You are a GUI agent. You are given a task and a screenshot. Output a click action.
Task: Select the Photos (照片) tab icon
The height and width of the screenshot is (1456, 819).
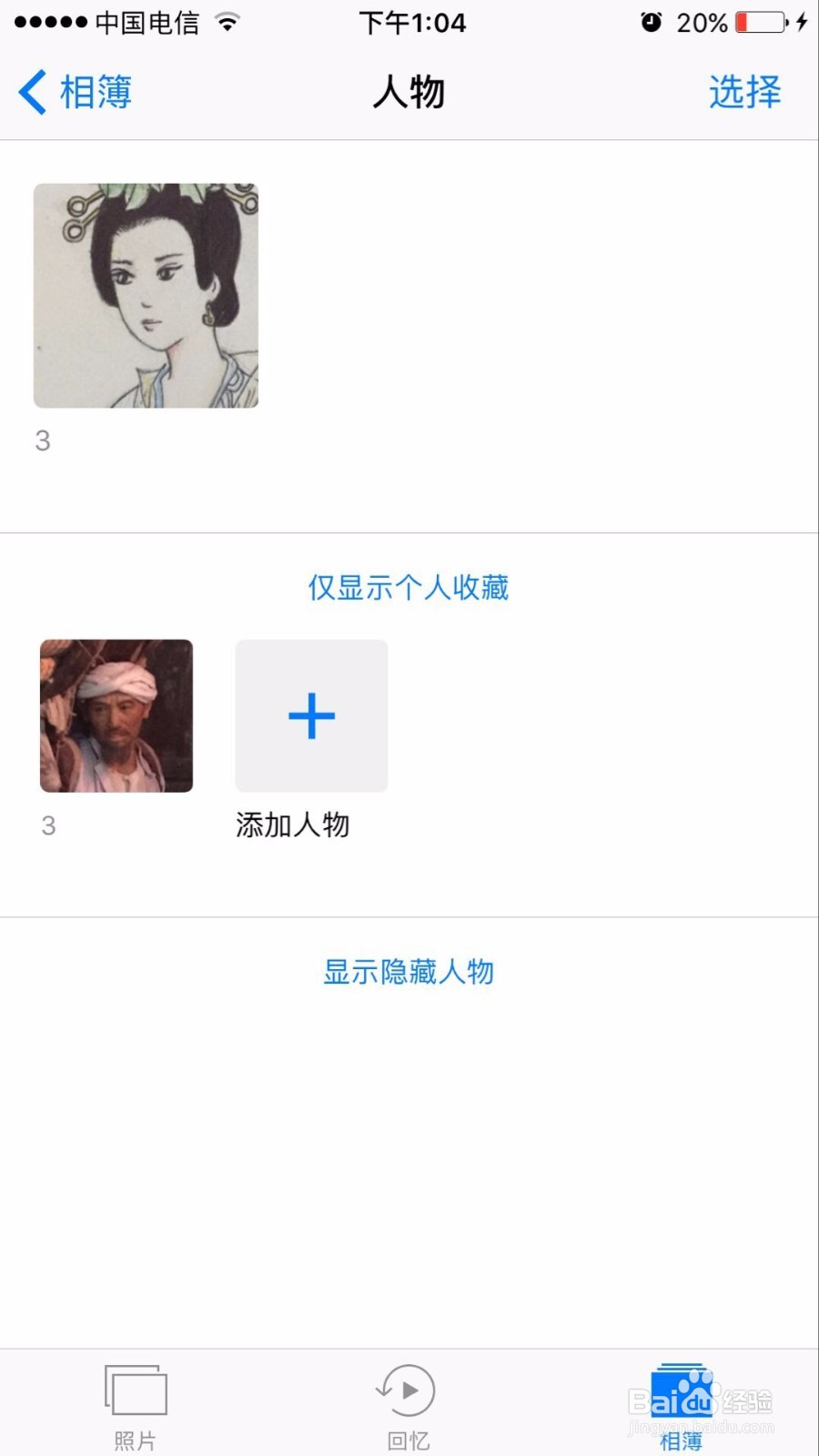point(136,1390)
